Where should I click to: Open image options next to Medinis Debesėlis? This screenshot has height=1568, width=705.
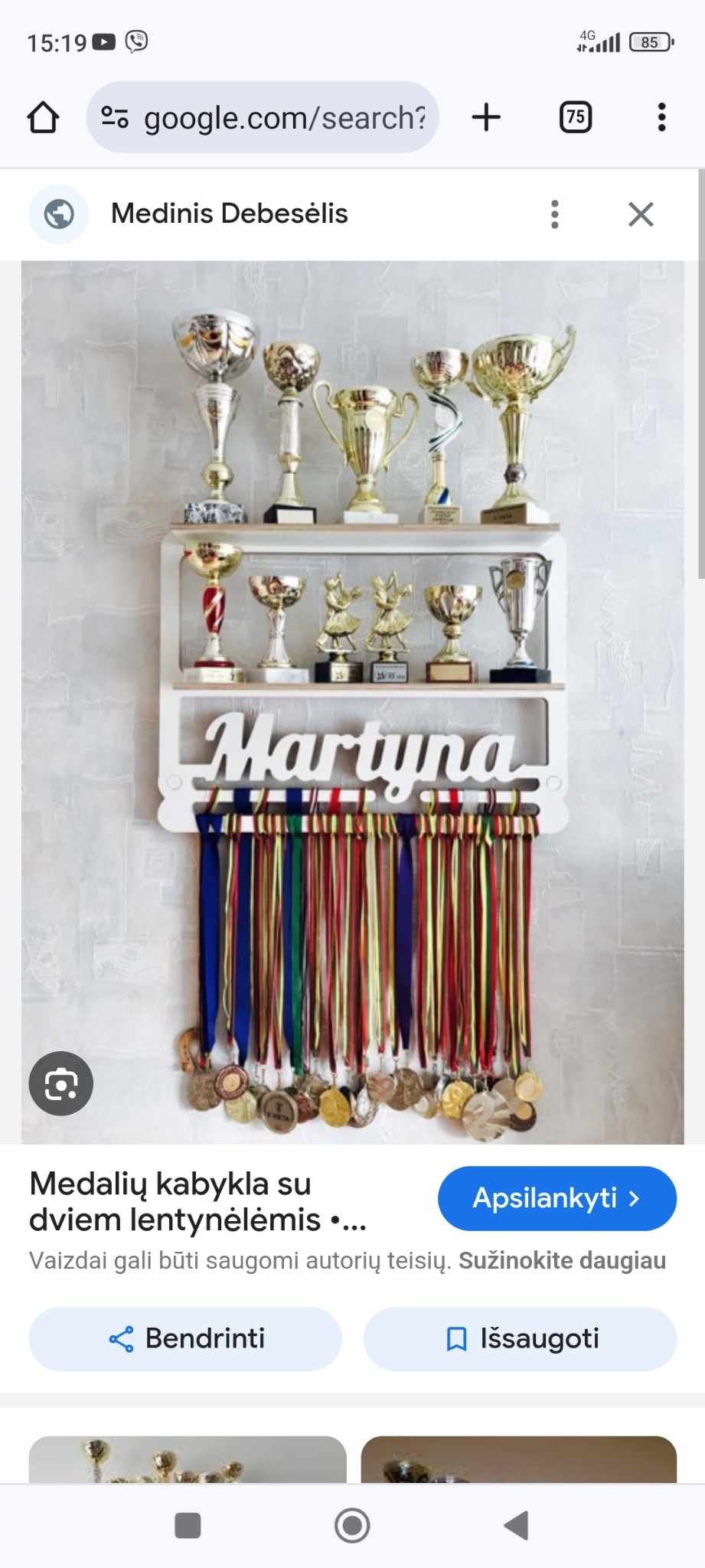click(x=555, y=214)
